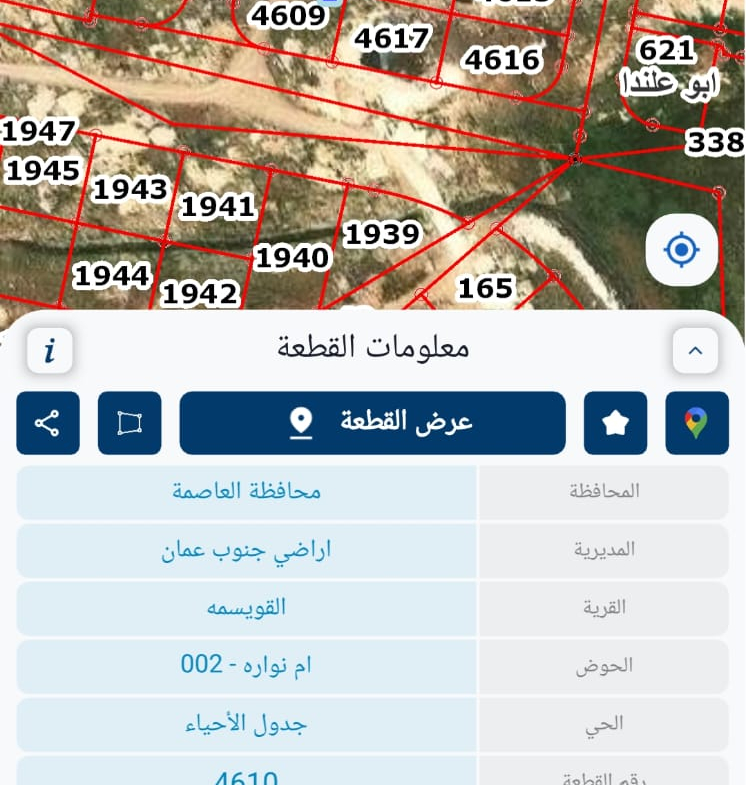The image size is (746, 785).
Task: Center map on my current location
Action: [x=681, y=249]
